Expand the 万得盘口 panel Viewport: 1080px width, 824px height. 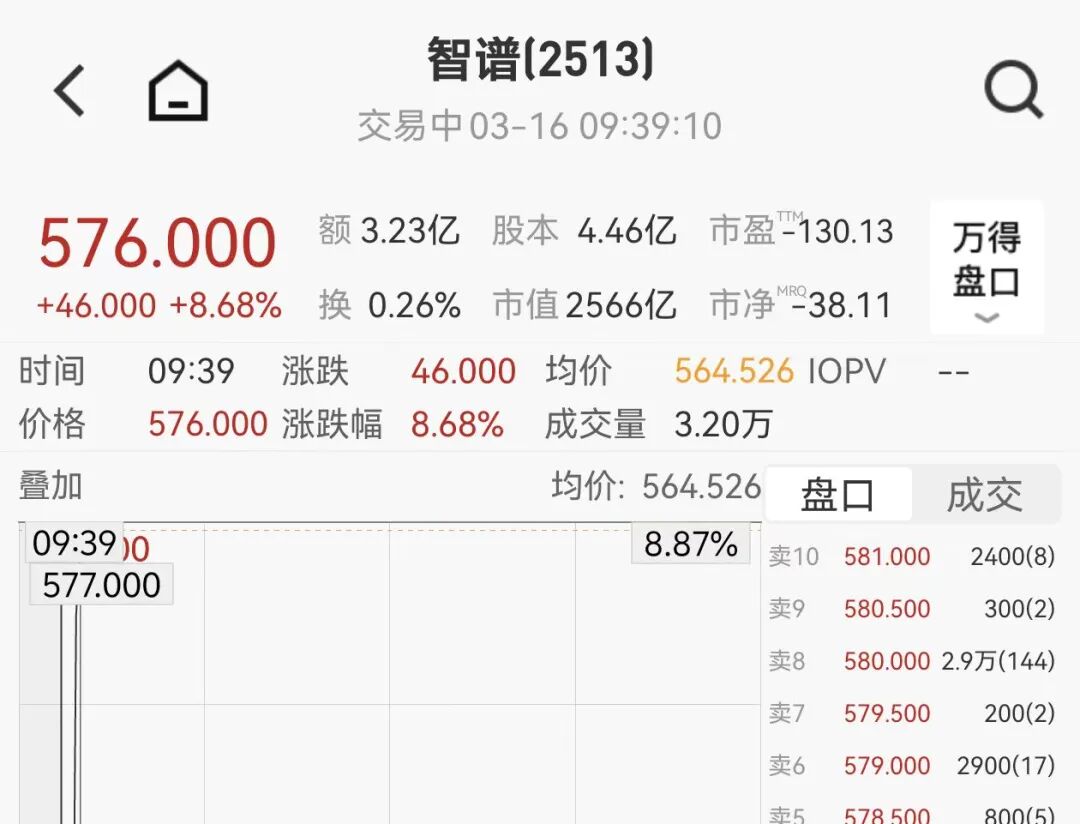coord(986,267)
